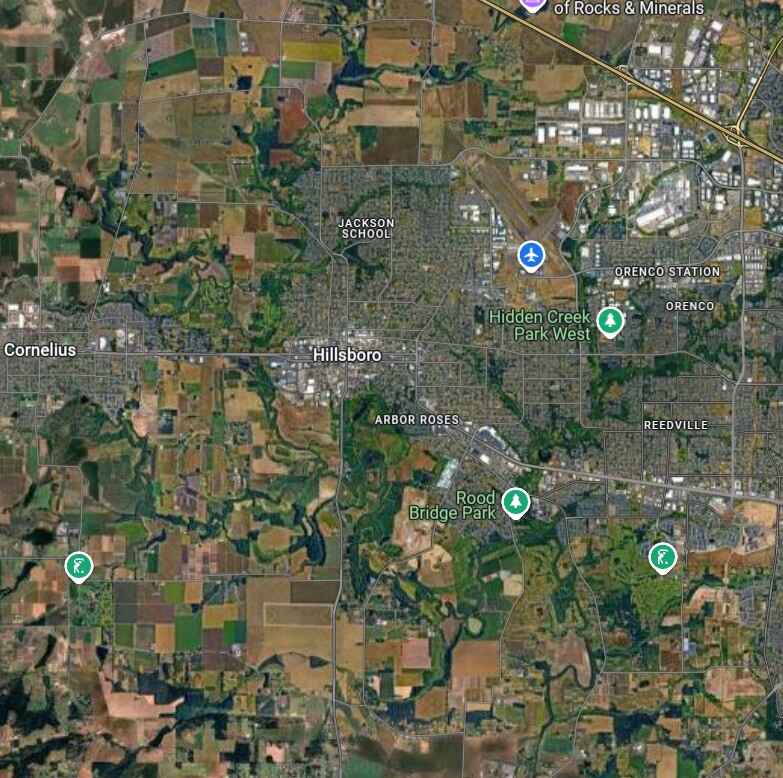This screenshot has width=783, height=778.
Task: Tap the golf course pin south of Cornelius
Action: coord(78,566)
